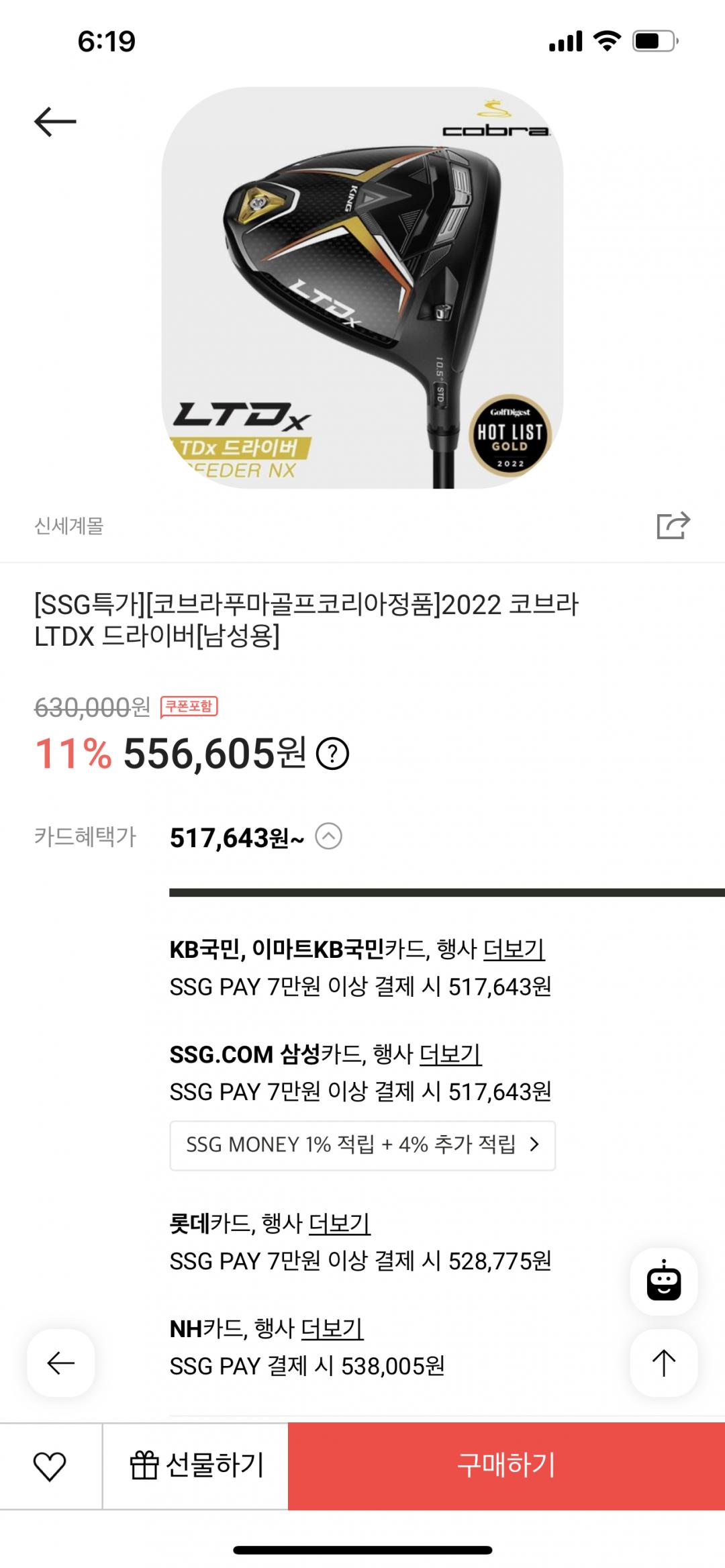Screen dimensions: 725x1568
Task: Share this product
Action: [673, 525]
